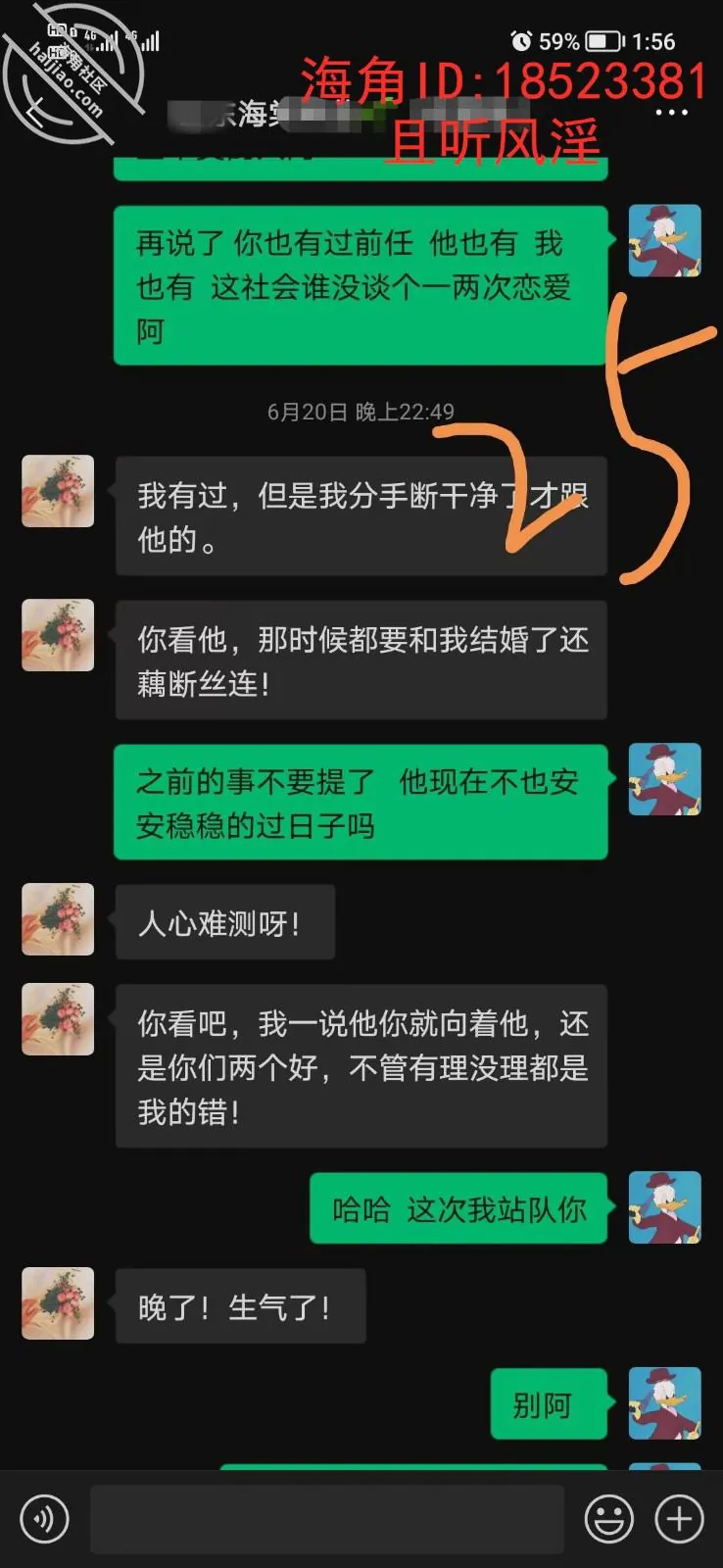Screen dimensions: 723x1568
Task: Open avatar next to "晚了!生气了!"
Action: coord(58,1303)
